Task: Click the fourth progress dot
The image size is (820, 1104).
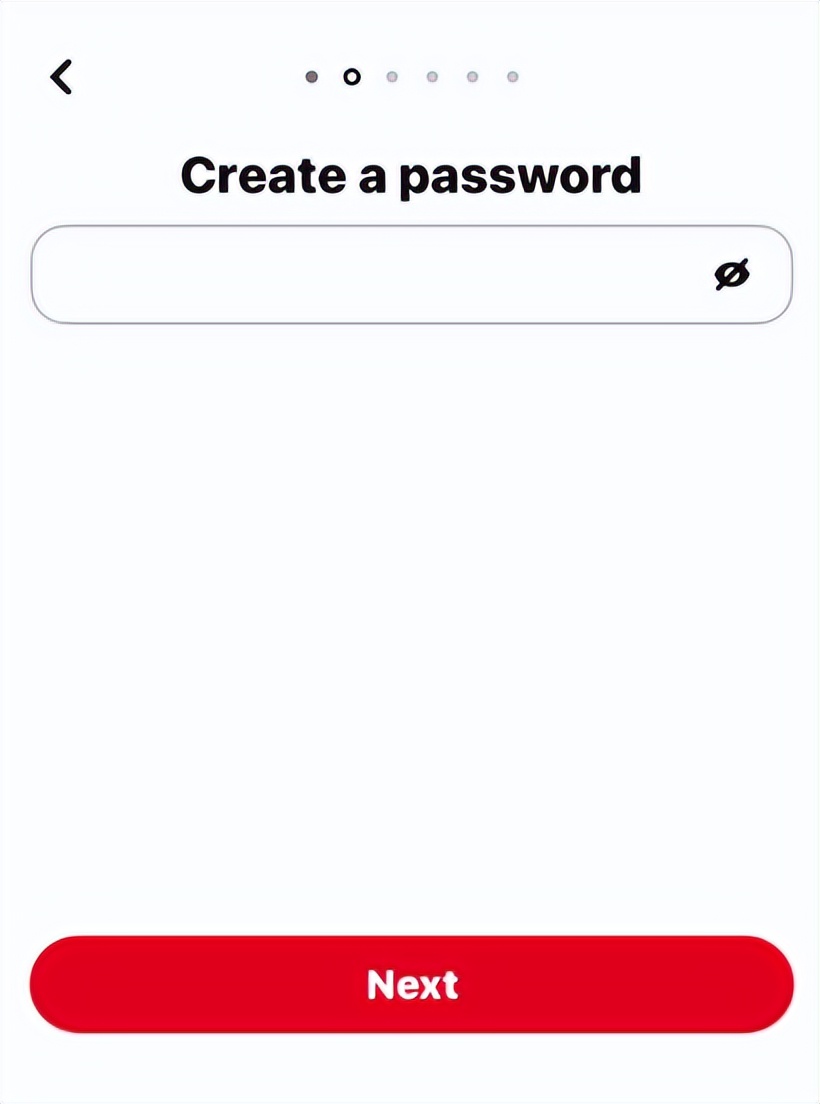Action: pos(432,76)
